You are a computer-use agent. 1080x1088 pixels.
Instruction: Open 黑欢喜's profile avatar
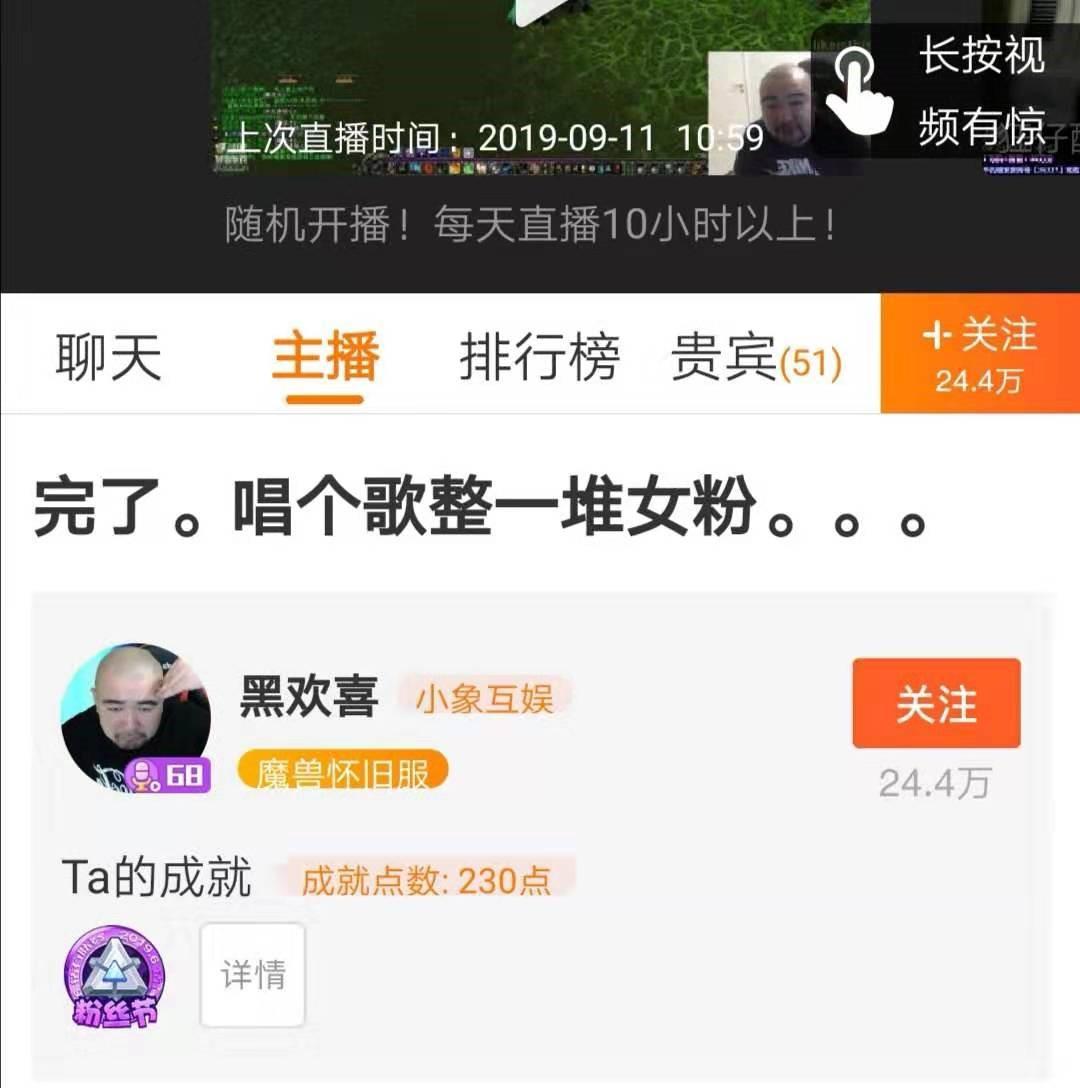tap(136, 718)
